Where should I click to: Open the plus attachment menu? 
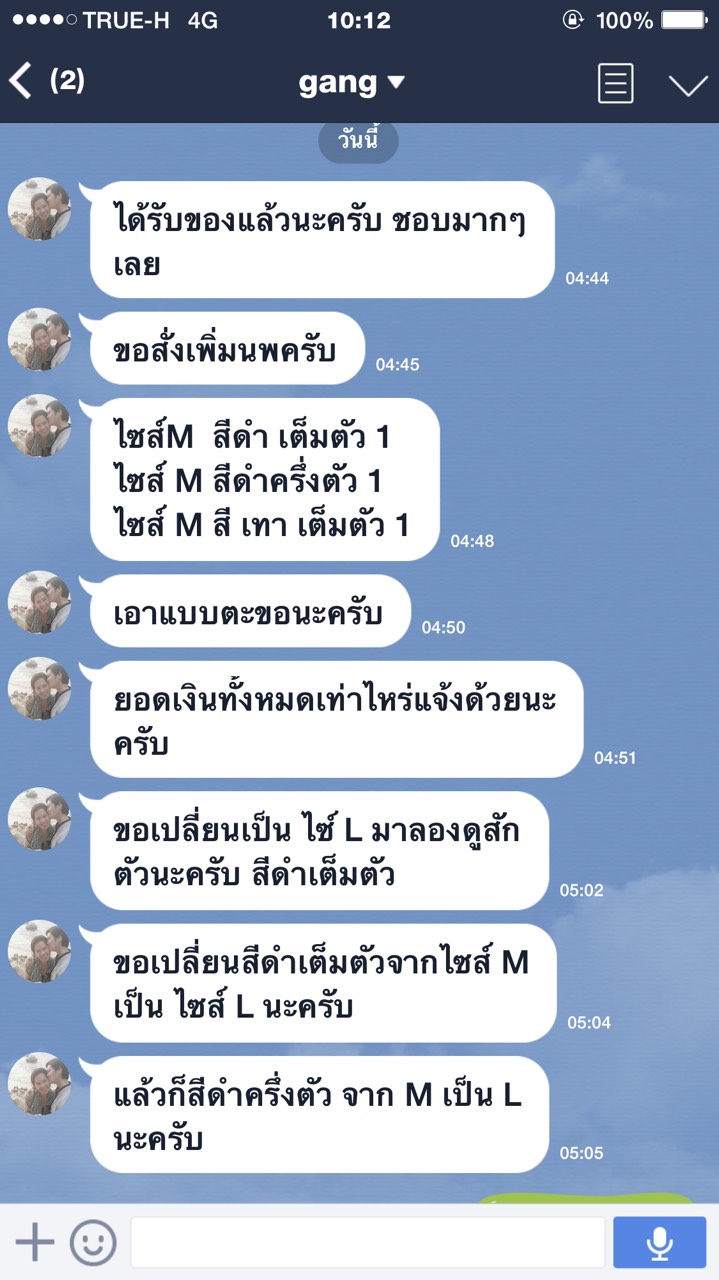tap(35, 1243)
